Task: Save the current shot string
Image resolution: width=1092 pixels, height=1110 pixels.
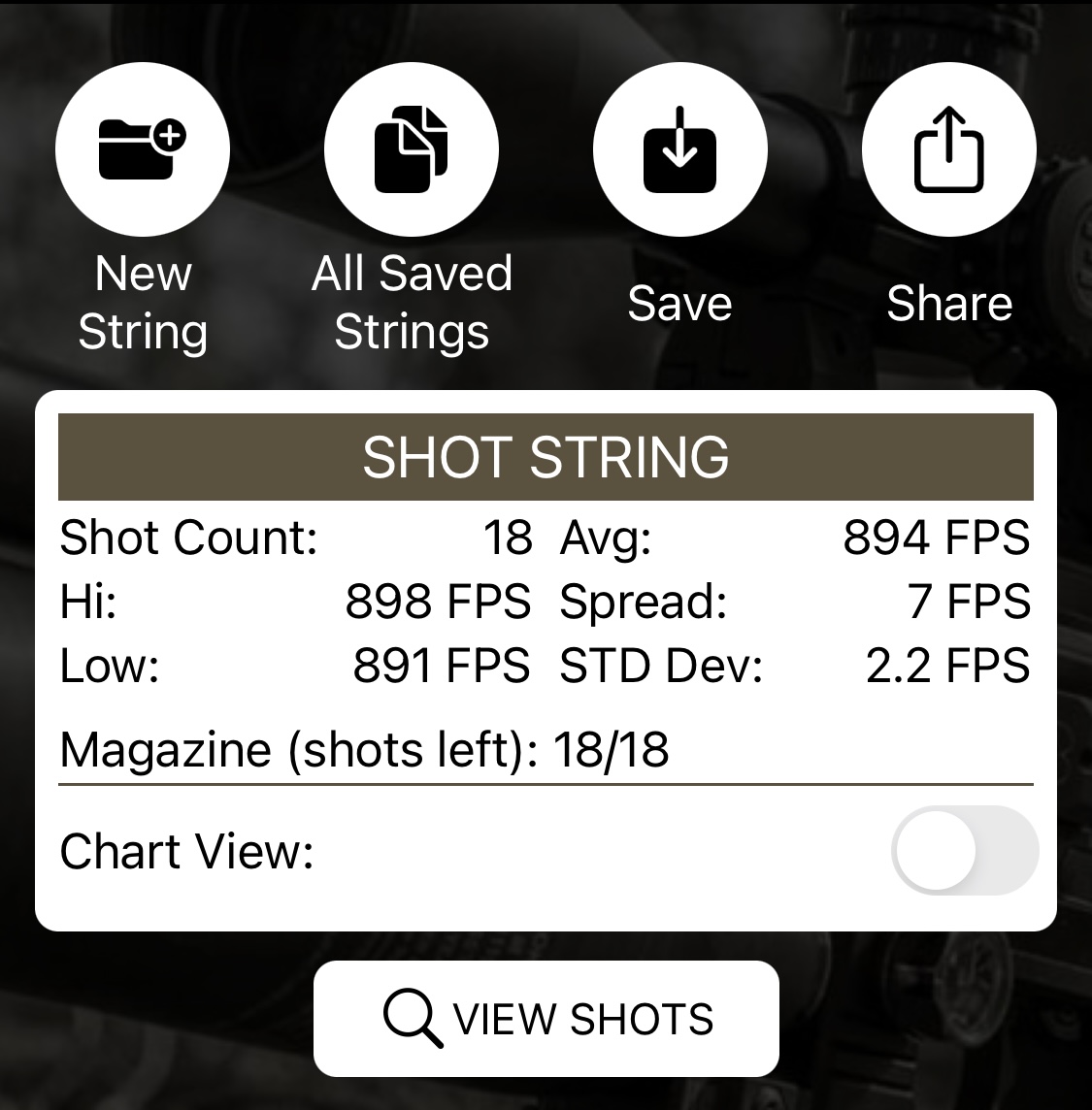Action: [679, 150]
